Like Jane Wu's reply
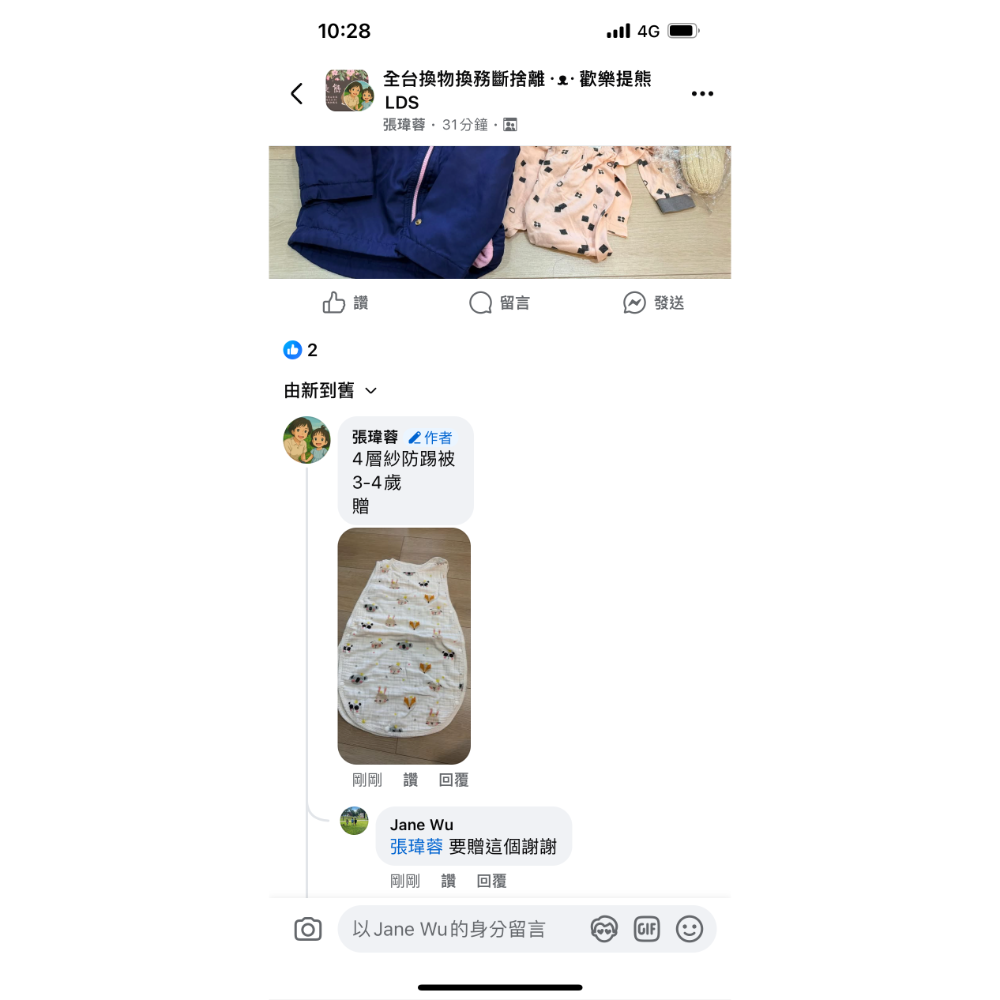Viewport: 1000px width, 1000px height. click(448, 881)
